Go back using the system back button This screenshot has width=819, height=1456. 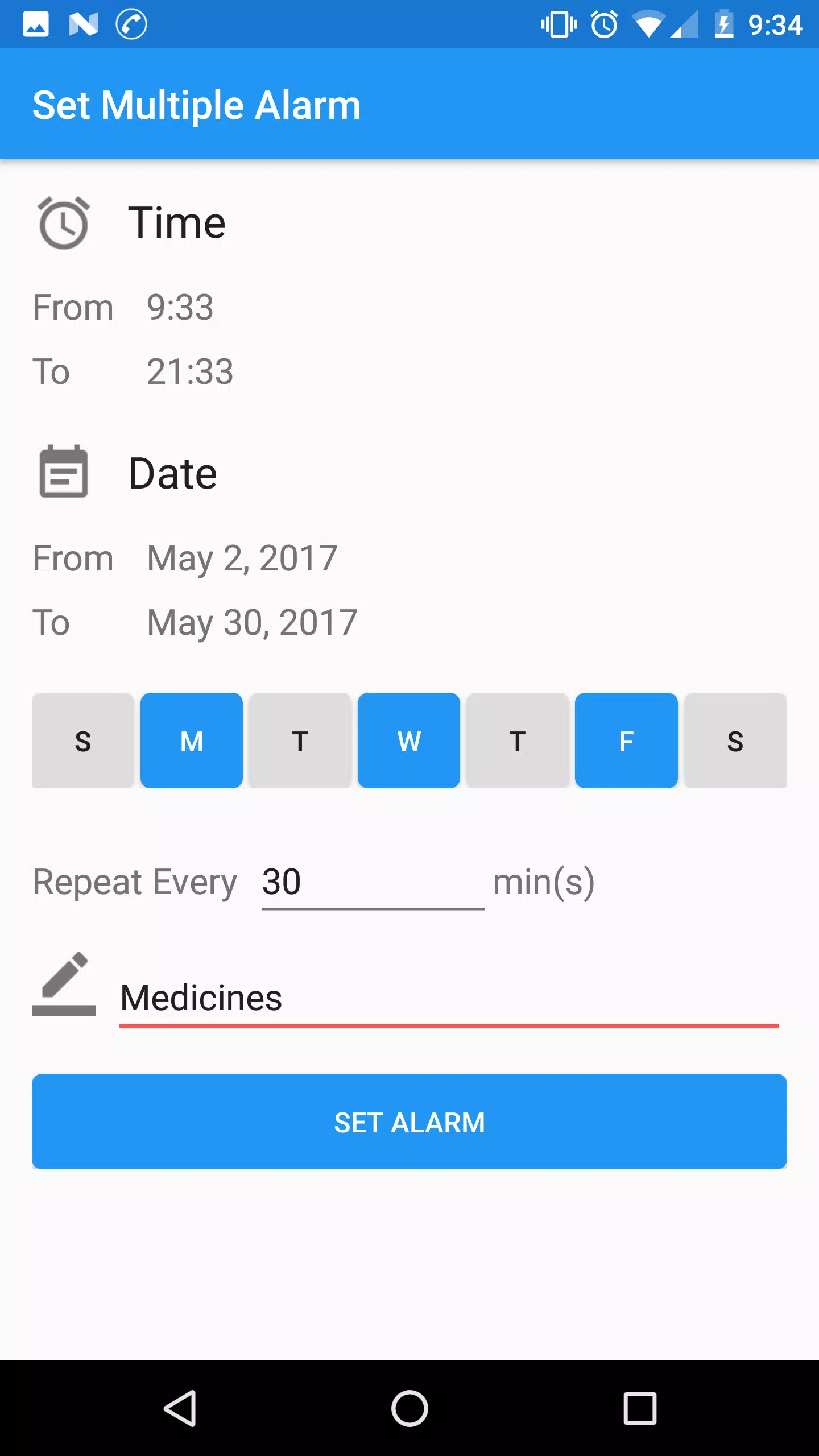[180, 1408]
